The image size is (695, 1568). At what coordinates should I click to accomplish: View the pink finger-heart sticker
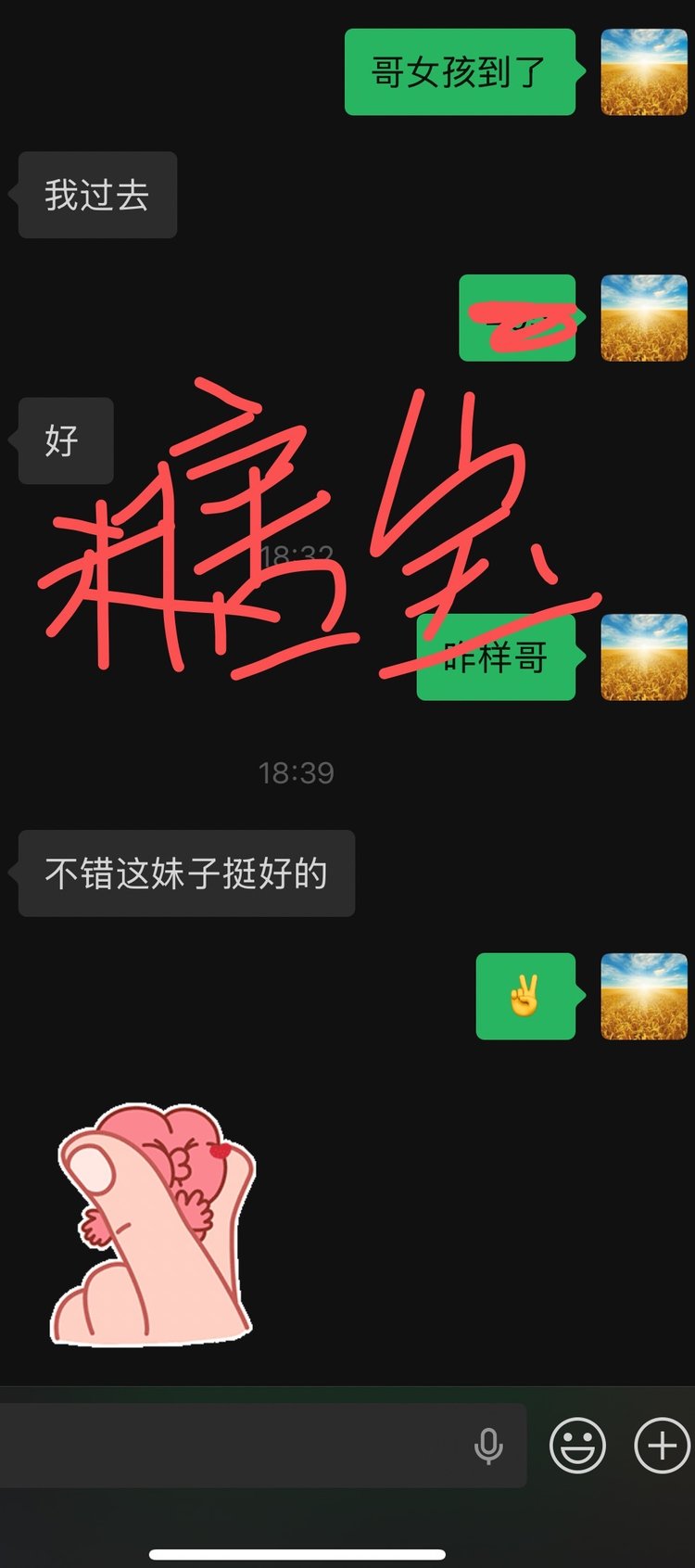point(153,1224)
